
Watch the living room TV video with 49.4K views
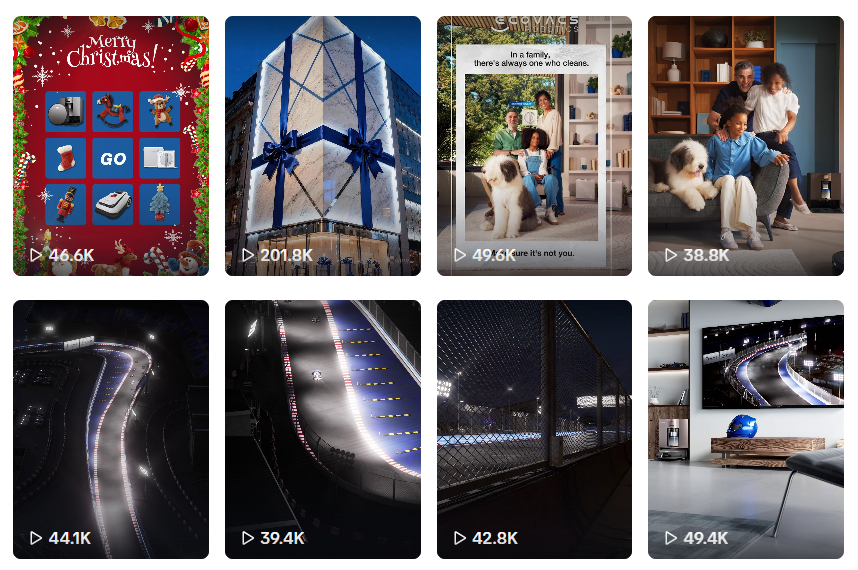pyautogui.click(x=745, y=429)
